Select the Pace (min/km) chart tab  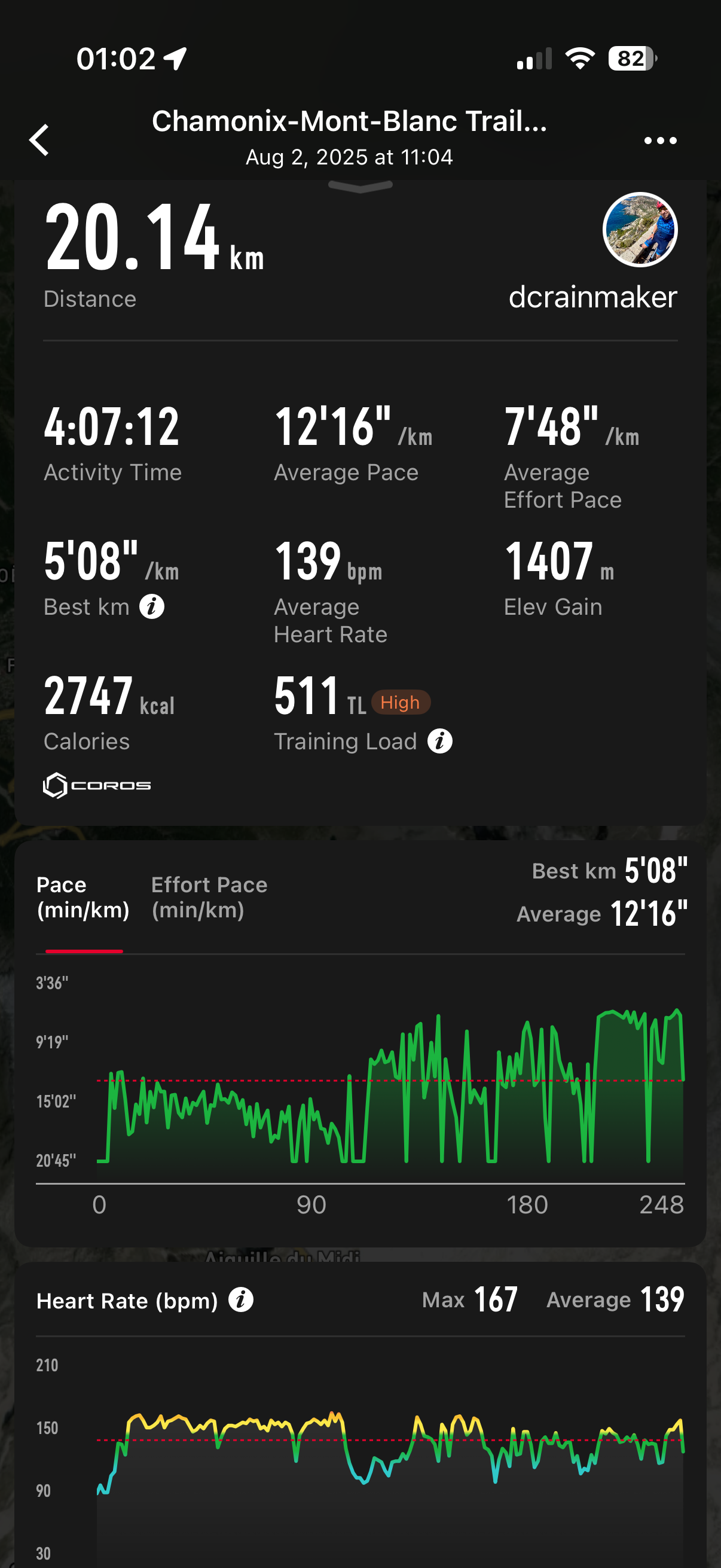point(83,897)
